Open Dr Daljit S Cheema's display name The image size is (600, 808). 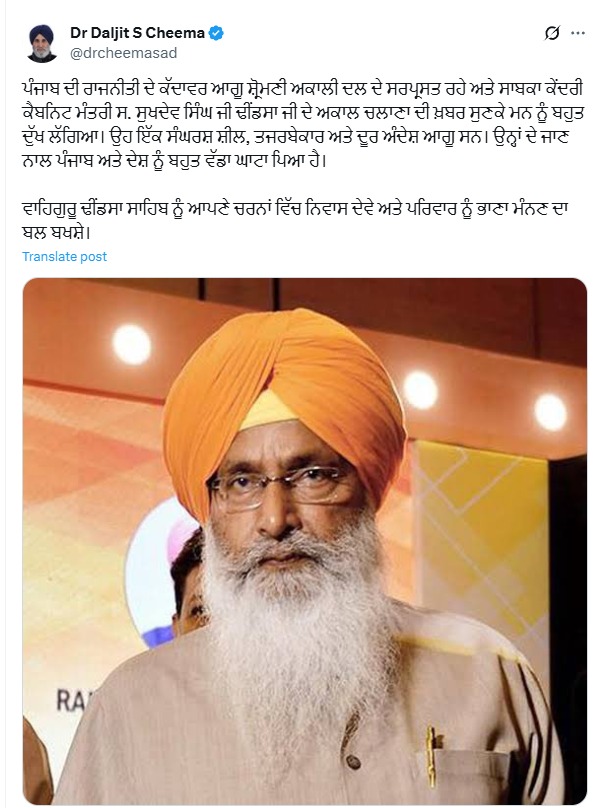[x=137, y=33]
